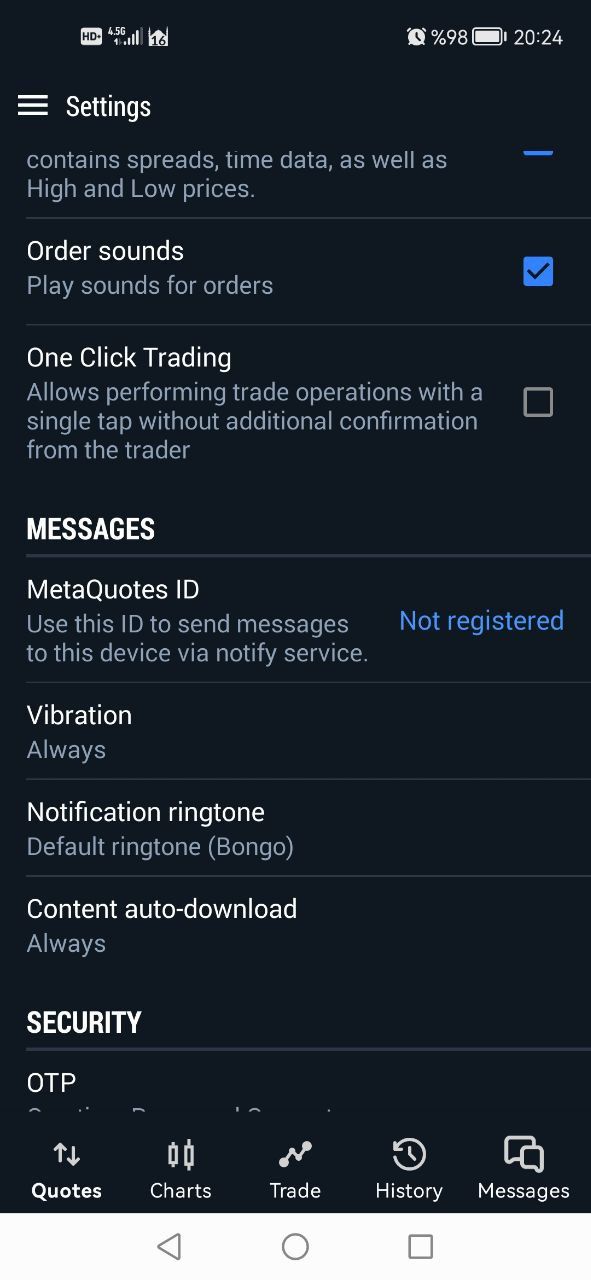The width and height of the screenshot is (591, 1280).
Task: Change the Notification ringtone
Action: coord(295,828)
